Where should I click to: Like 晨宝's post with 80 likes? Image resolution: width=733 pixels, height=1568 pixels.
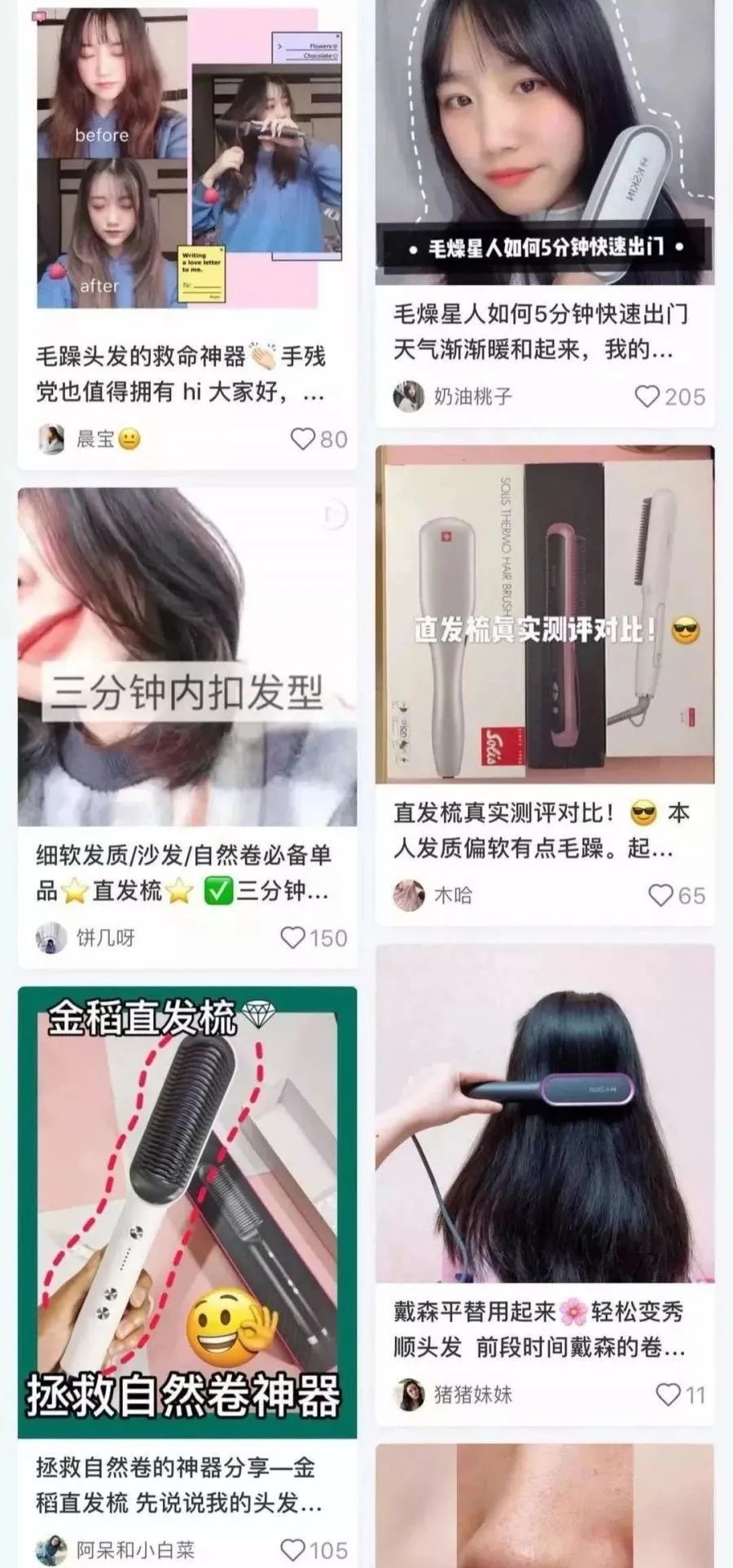point(302,440)
